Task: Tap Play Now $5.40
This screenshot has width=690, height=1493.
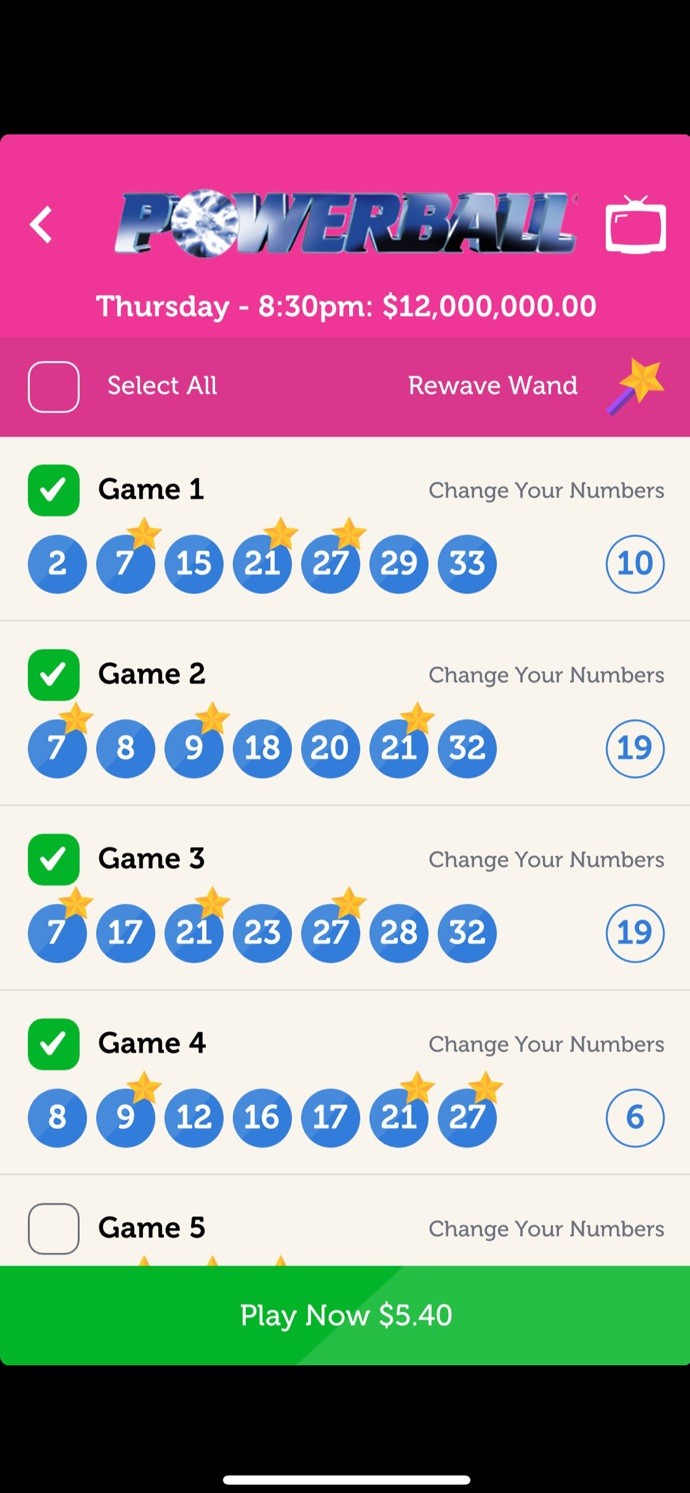Action: [345, 1315]
